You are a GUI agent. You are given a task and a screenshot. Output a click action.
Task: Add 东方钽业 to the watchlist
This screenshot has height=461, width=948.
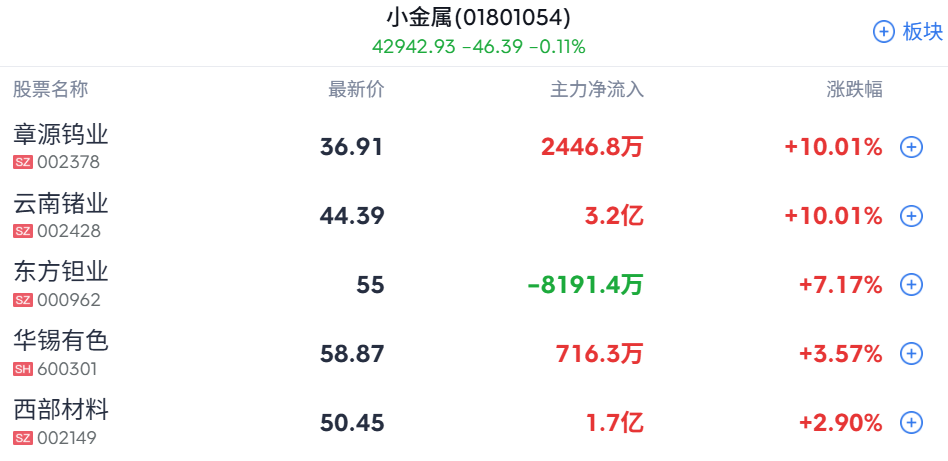click(x=911, y=285)
